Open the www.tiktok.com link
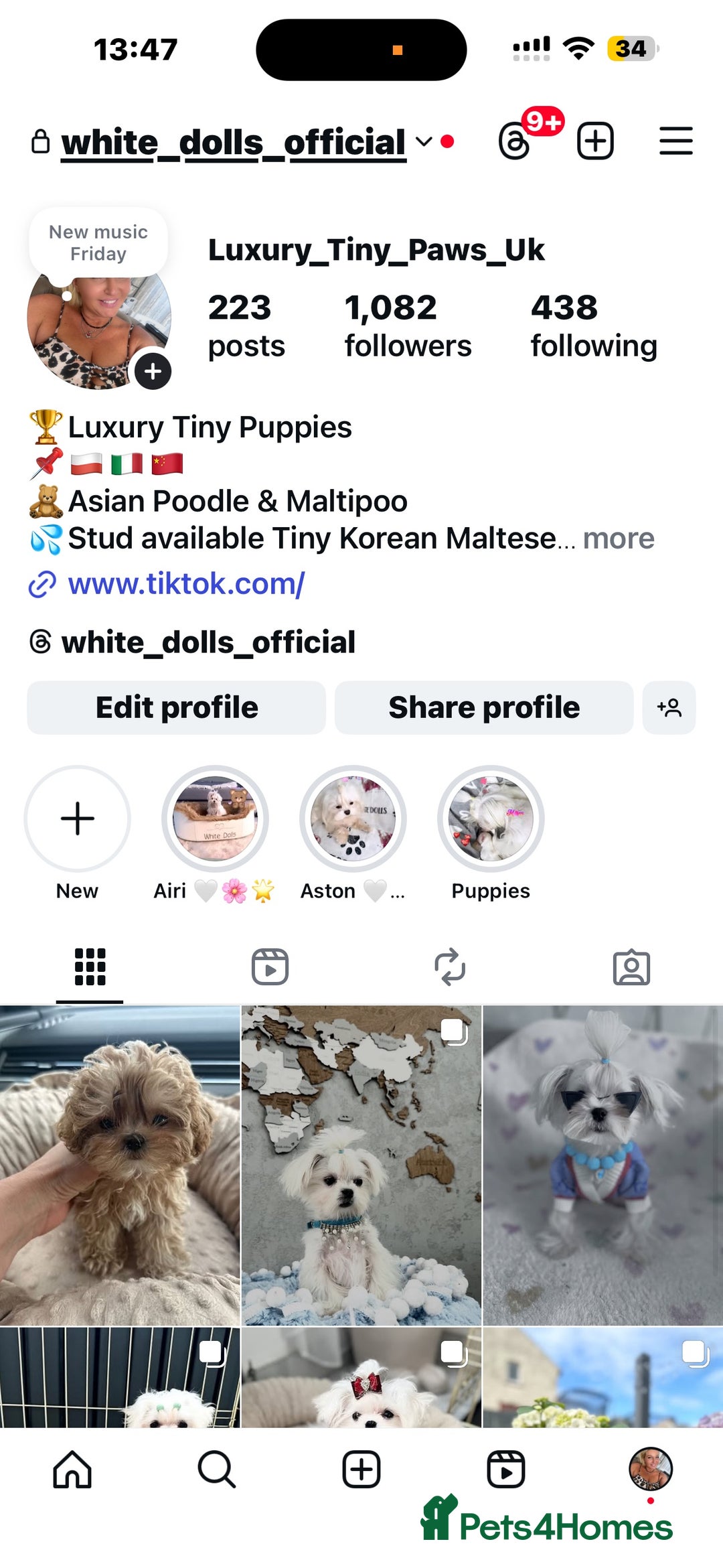The height and width of the screenshot is (1568, 723). [186, 584]
